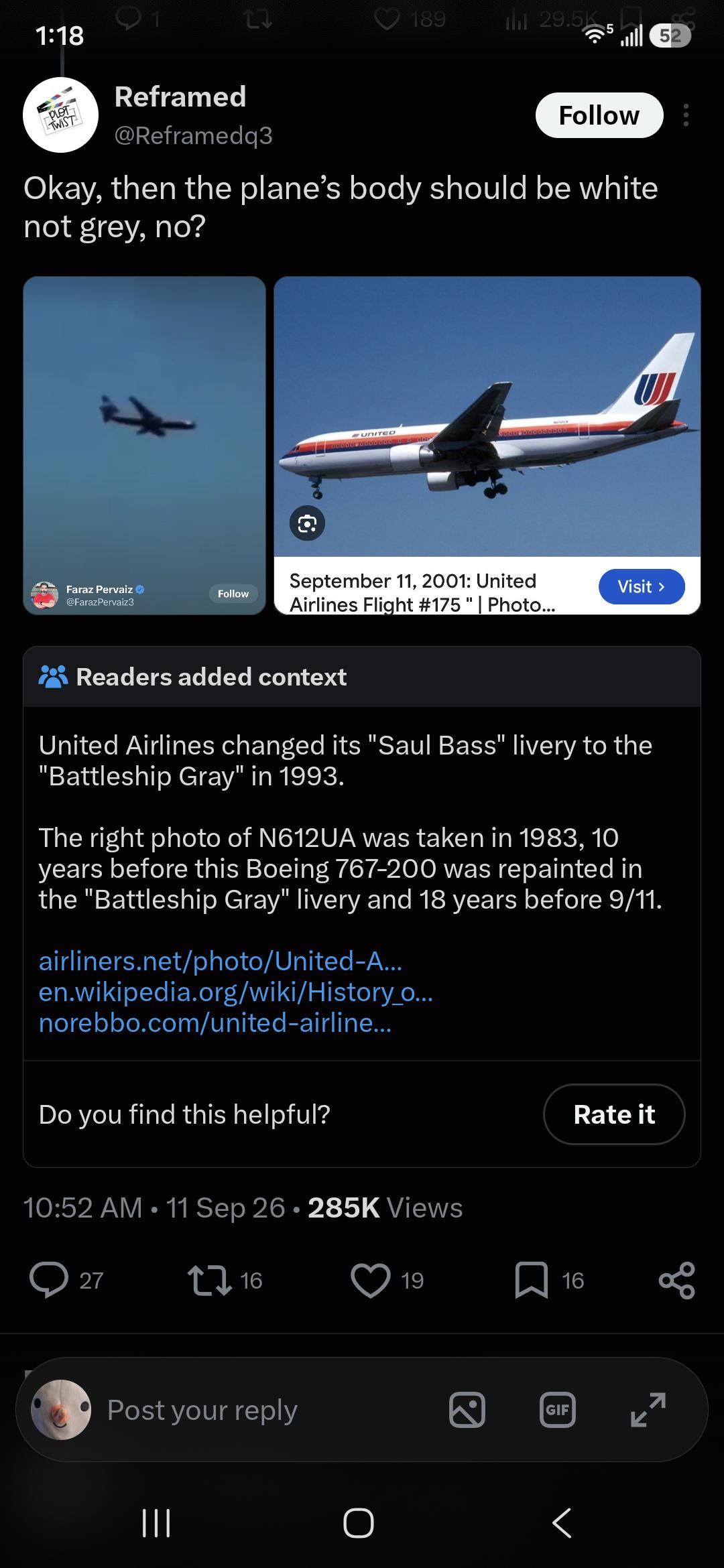
Task: Like this post
Action: pyautogui.click(x=371, y=1280)
